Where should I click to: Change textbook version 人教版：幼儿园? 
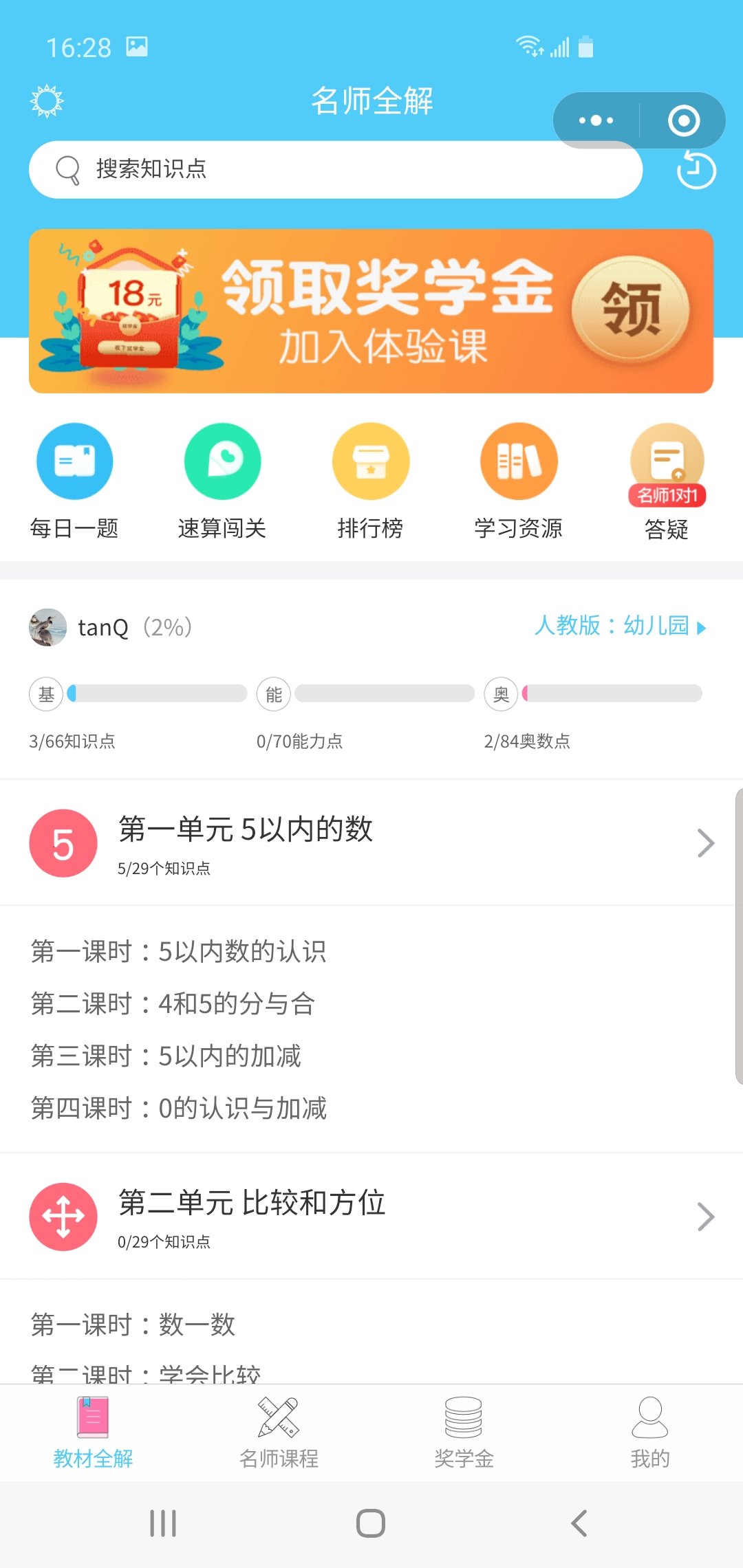point(621,626)
